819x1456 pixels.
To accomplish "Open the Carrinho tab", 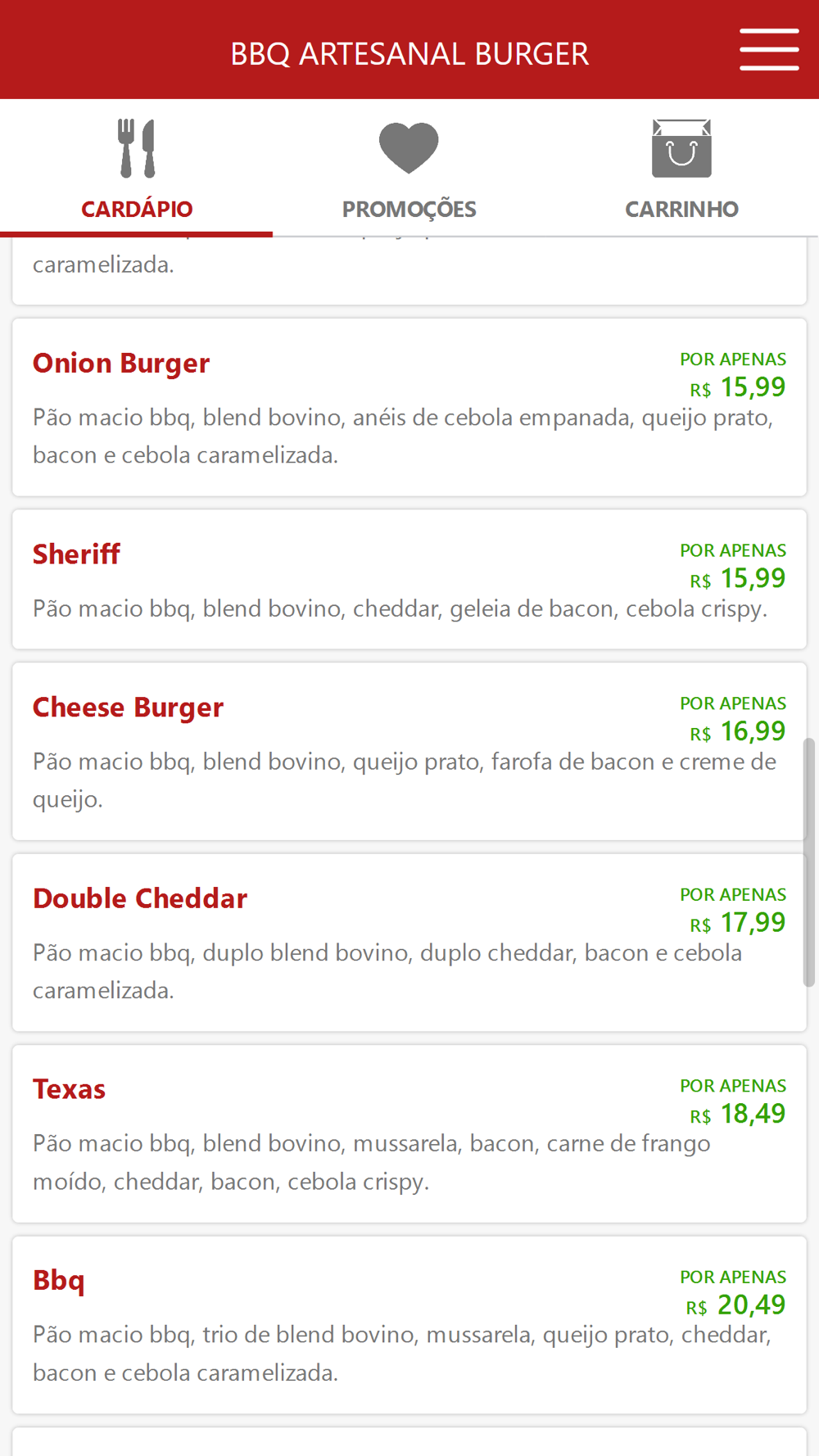I will [x=681, y=169].
